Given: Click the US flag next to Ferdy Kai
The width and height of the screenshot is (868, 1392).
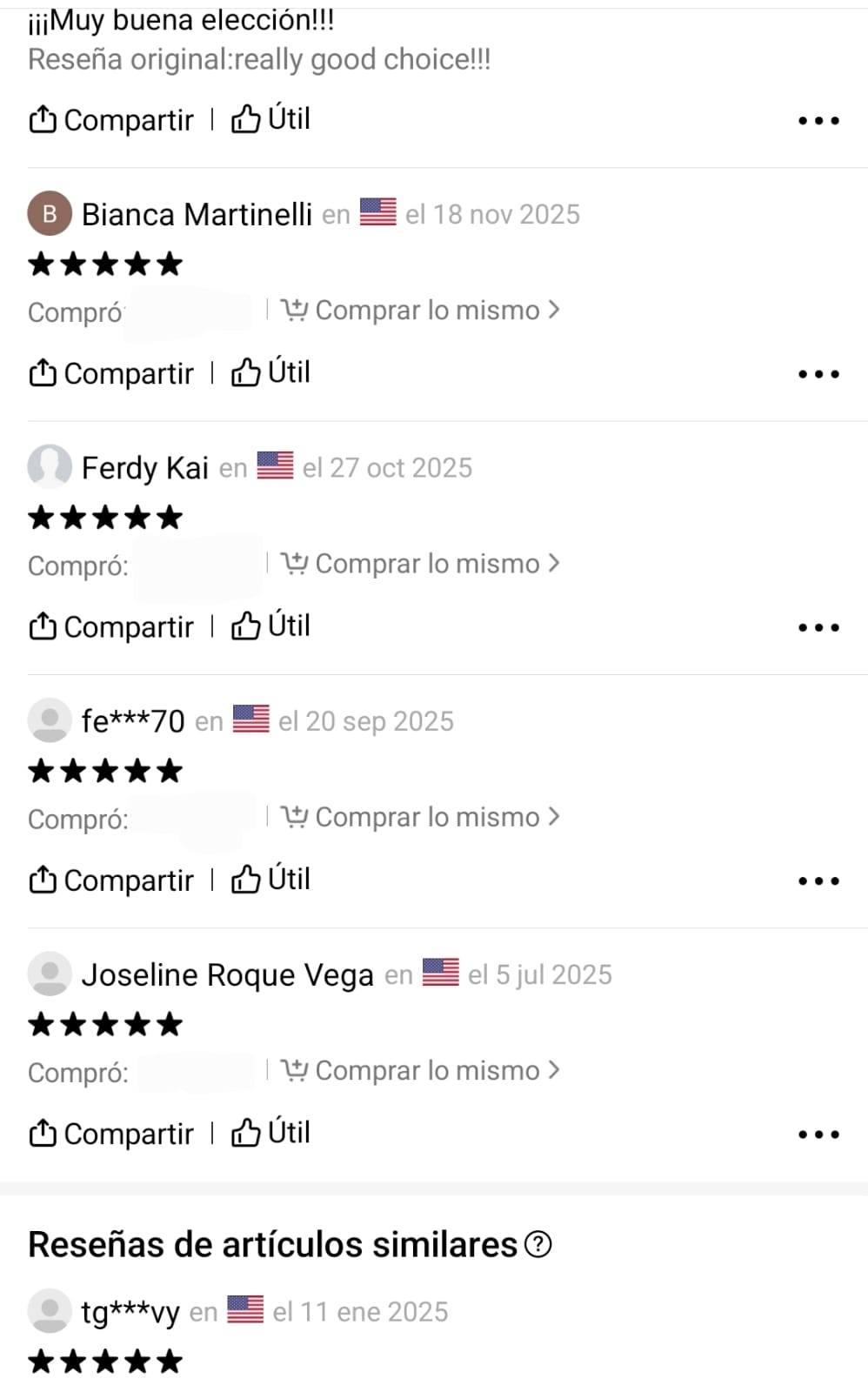Looking at the screenshot, I should pyautogui.click(x=274, y=467).
